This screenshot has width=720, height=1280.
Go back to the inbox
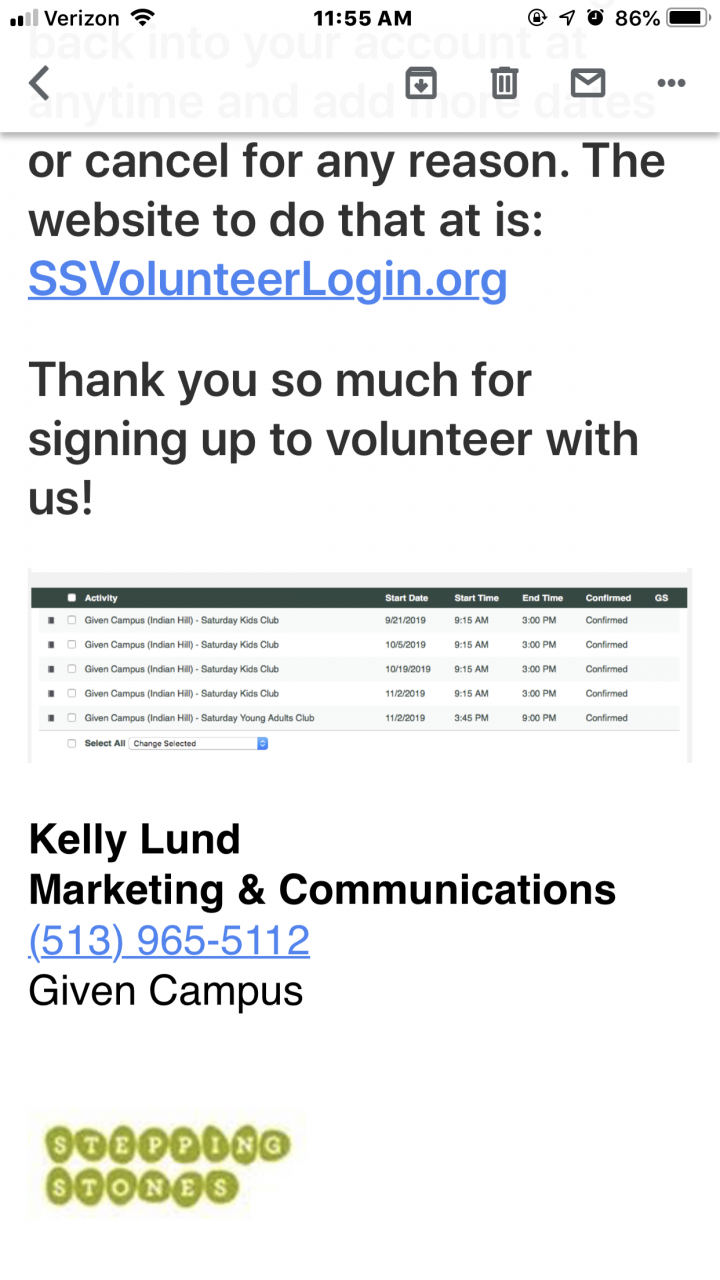(40, 83)
